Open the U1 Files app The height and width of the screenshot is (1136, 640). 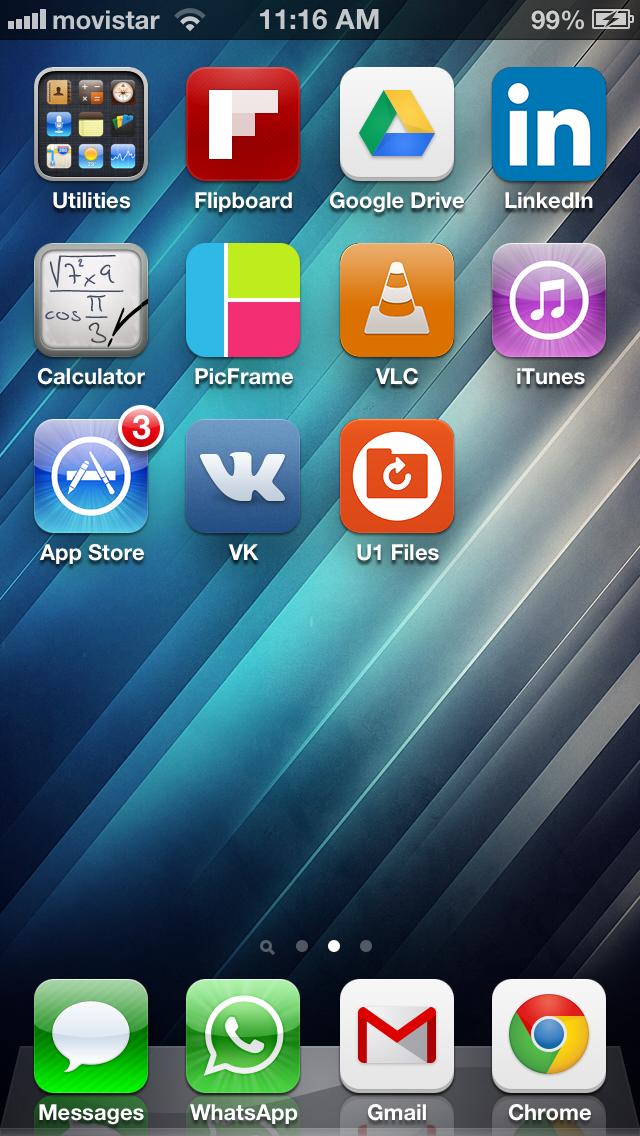point(397,476)
